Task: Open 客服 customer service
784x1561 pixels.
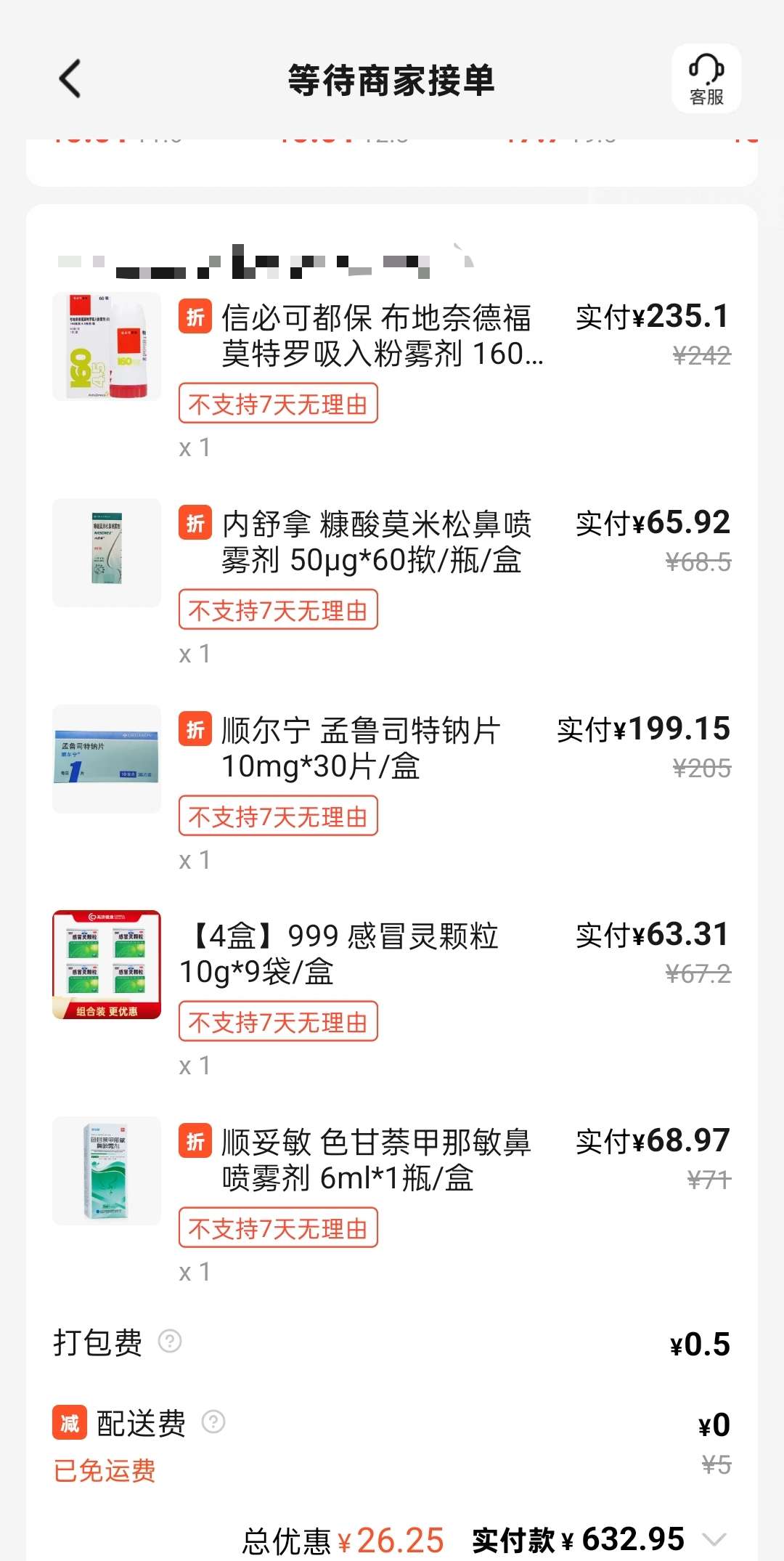Action: pyautogui.click(x=706, y=79)
